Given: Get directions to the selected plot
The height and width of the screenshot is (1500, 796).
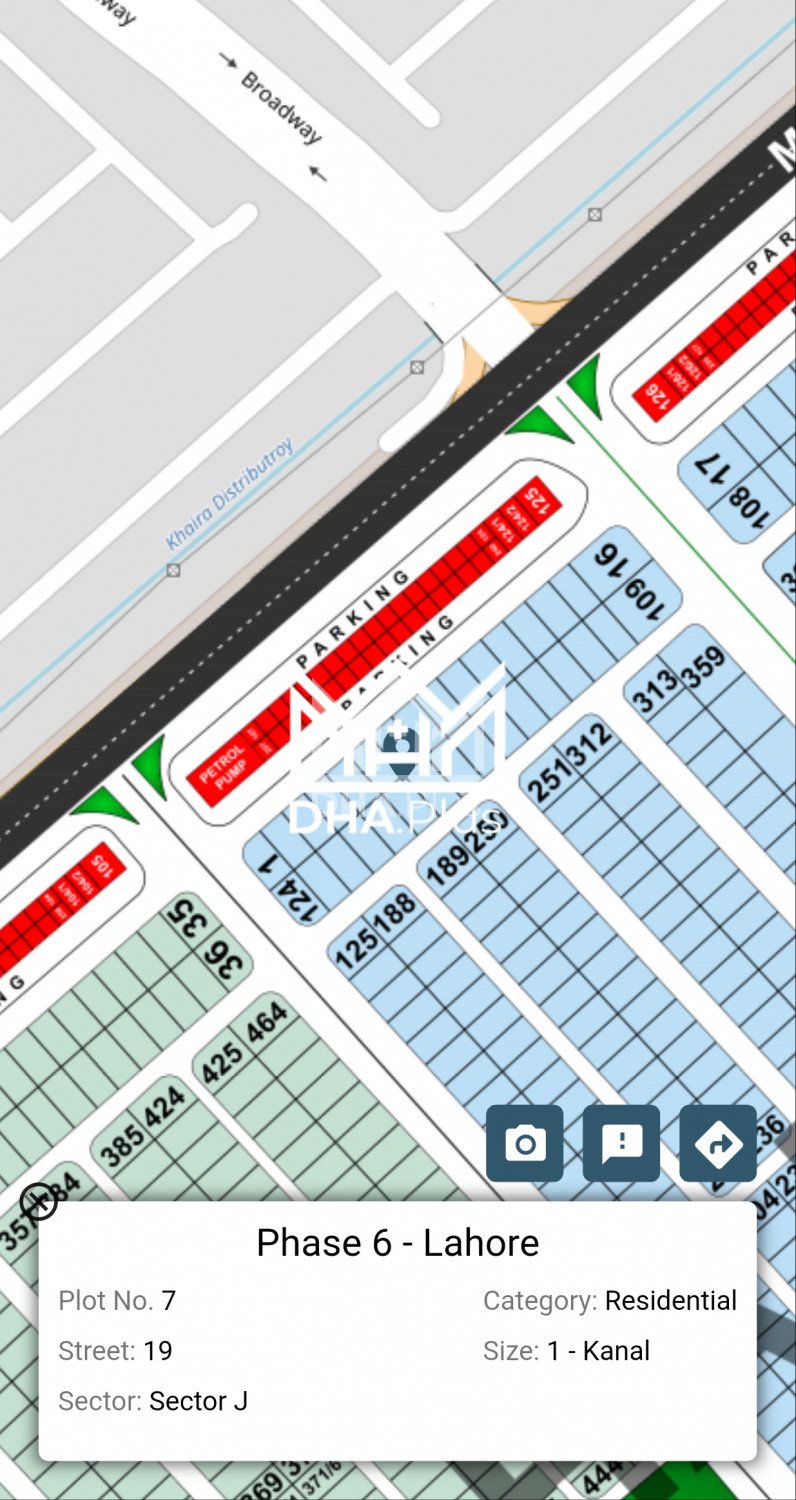Looking at the screenshot, I should [718, 1143].
